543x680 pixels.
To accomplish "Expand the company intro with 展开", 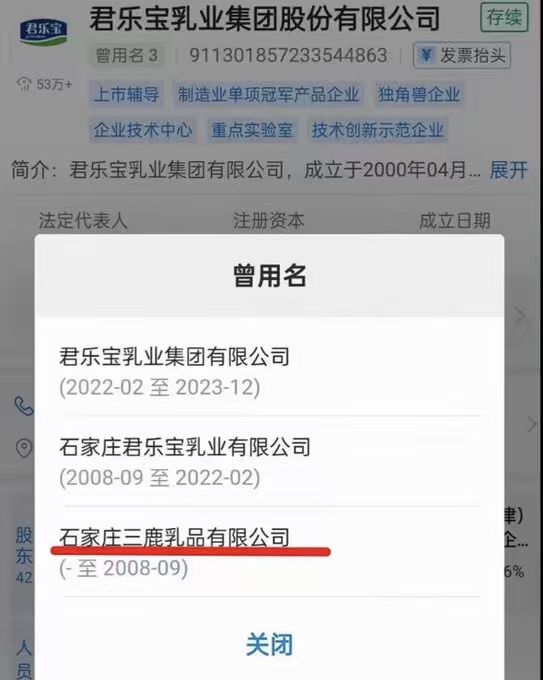I will pos(508,170).
